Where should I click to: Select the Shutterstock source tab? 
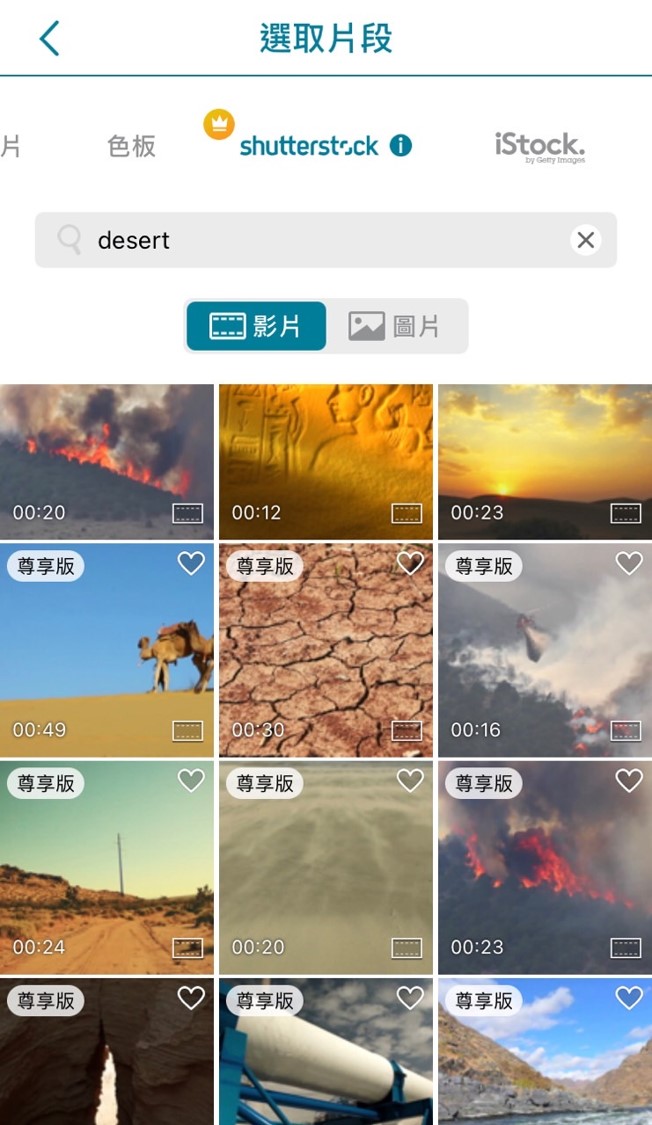(x=309, y=146)
